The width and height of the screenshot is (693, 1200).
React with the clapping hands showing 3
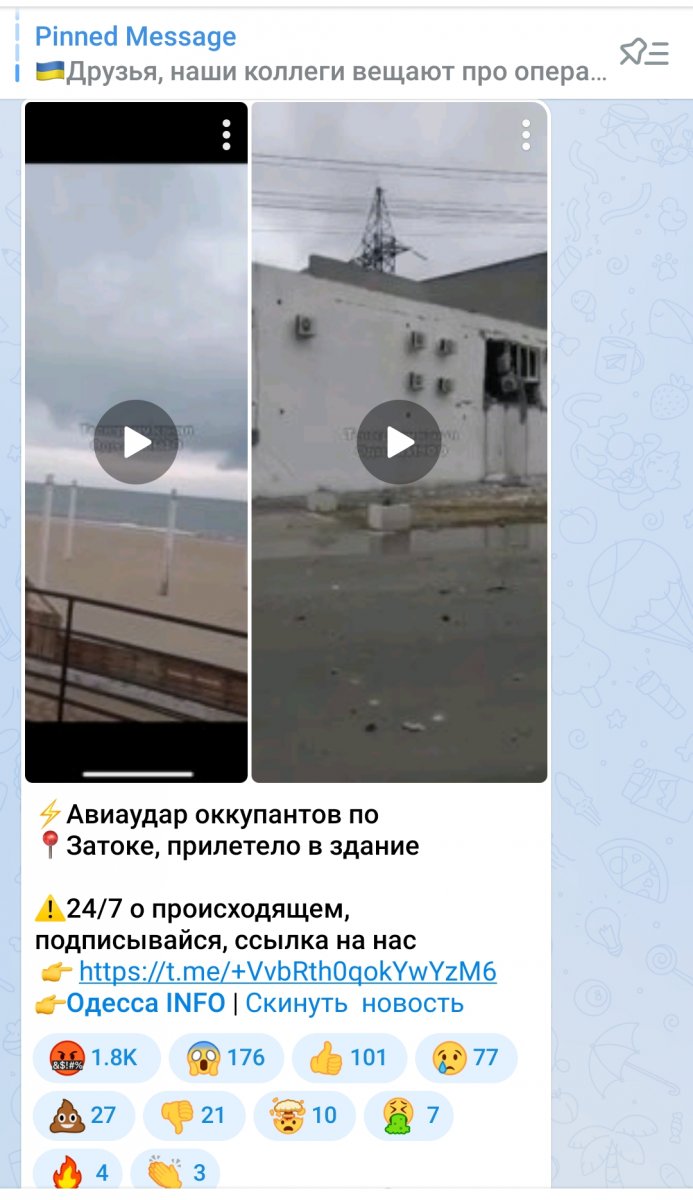175,1171
